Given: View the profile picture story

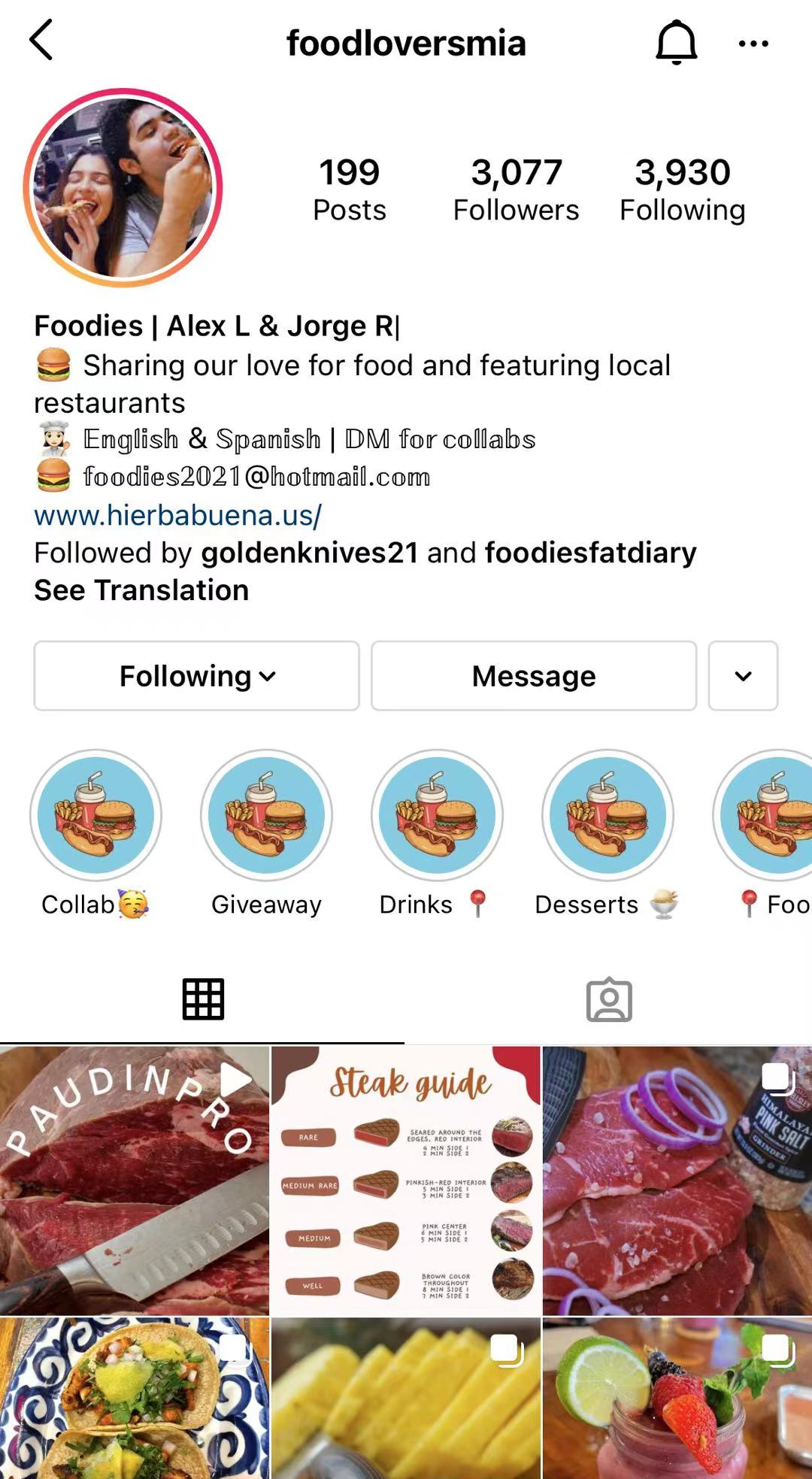Looking at the screenshot, I should point(123,188).
